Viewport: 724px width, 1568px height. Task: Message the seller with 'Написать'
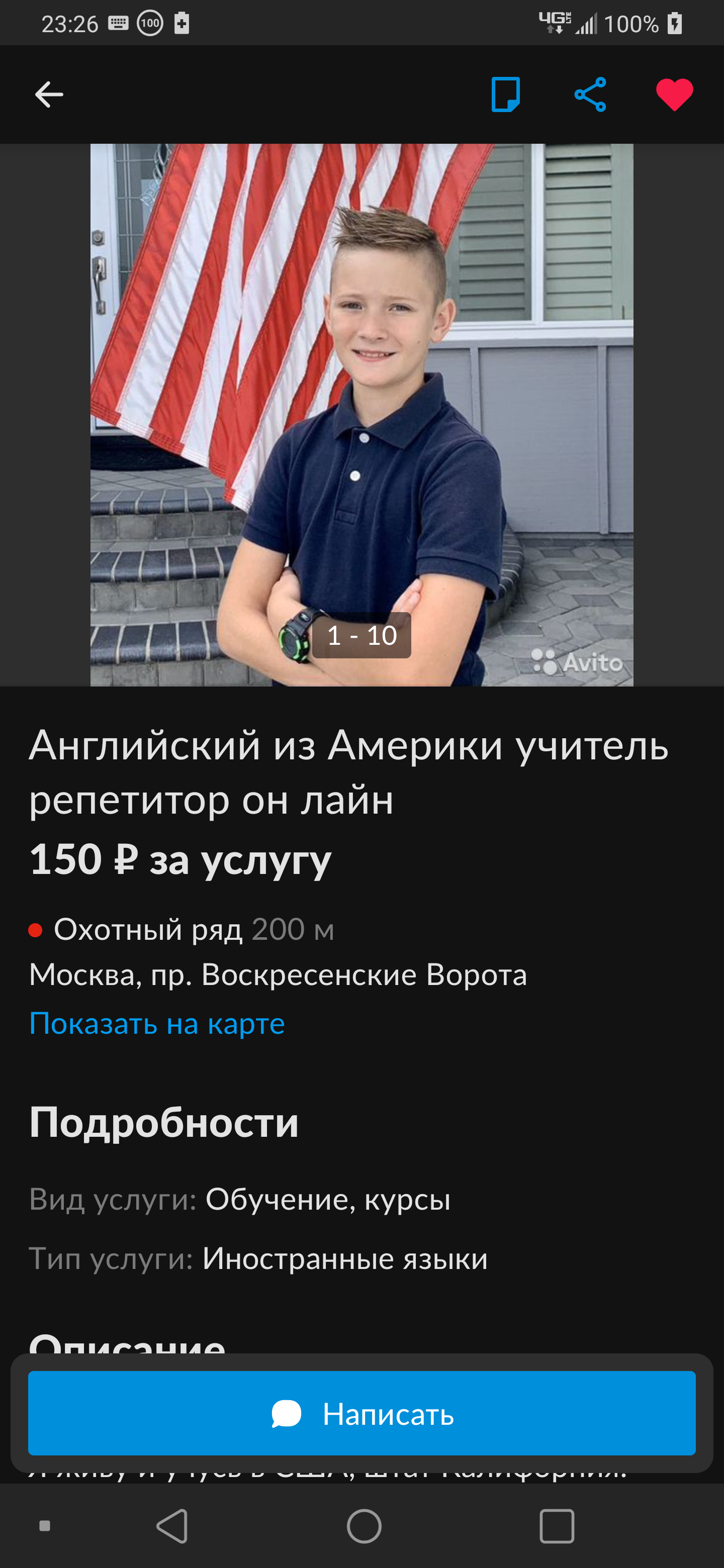coord(361,1413)
